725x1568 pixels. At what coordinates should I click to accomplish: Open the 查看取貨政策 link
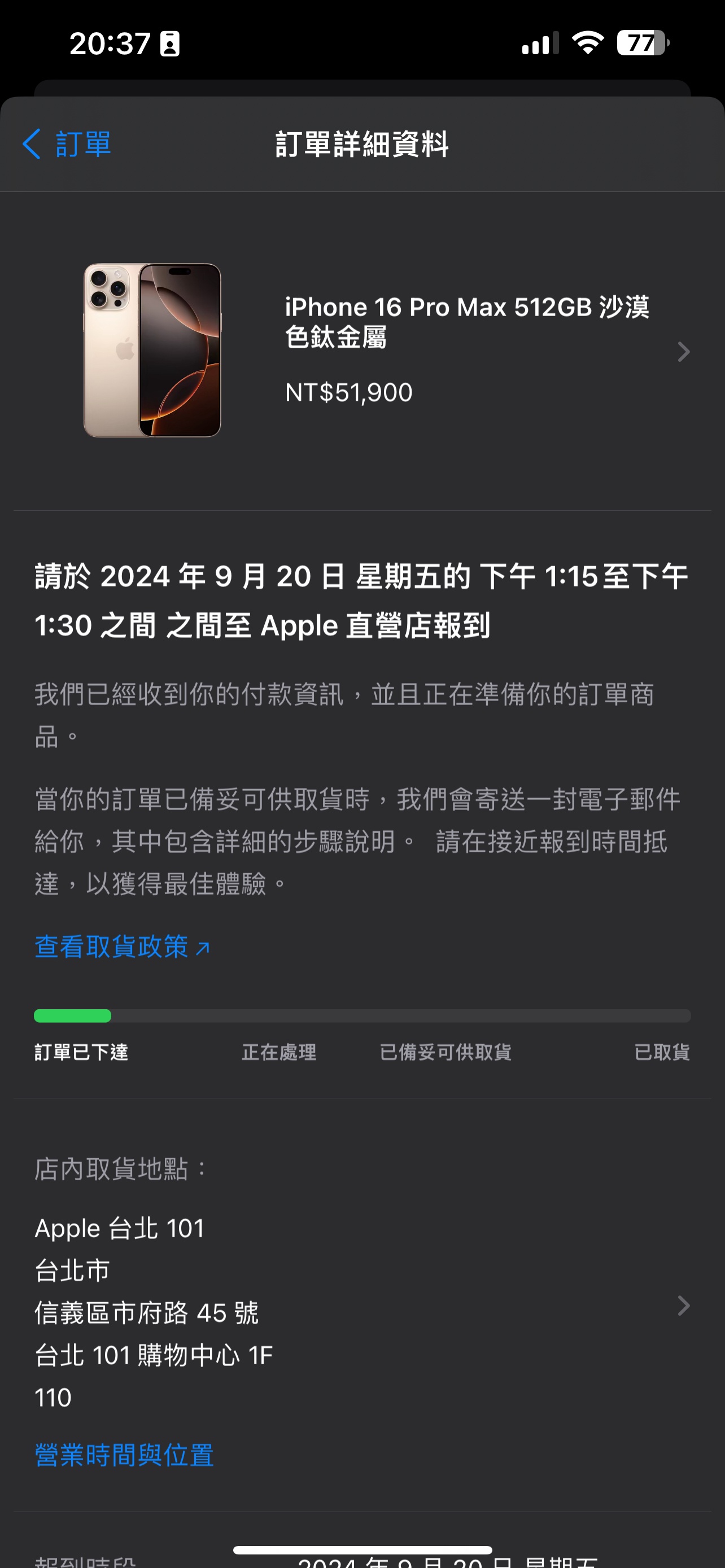122,947
